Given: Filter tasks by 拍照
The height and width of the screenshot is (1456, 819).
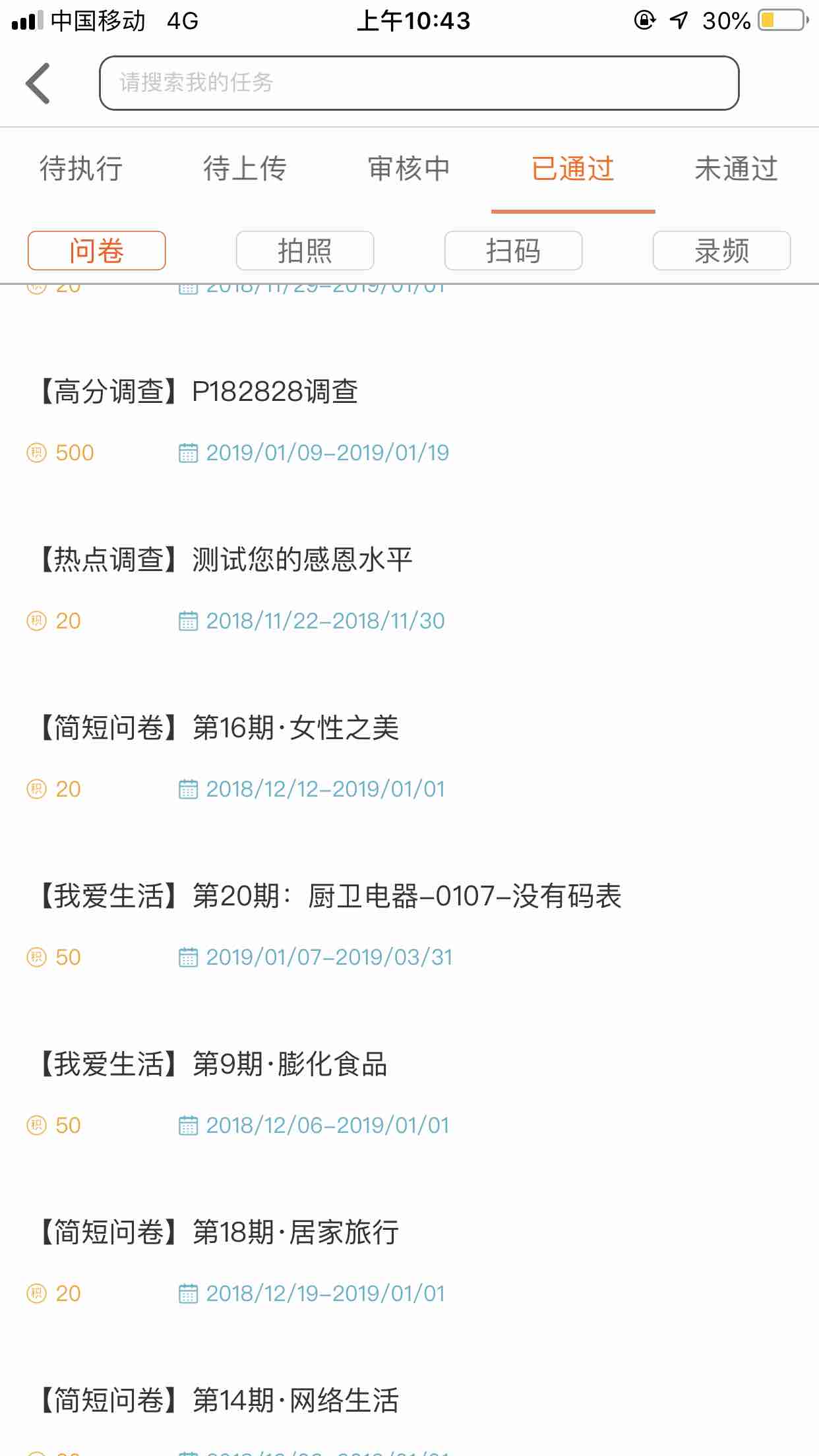Looking at the screenshot, I should [x=305, y=251].
